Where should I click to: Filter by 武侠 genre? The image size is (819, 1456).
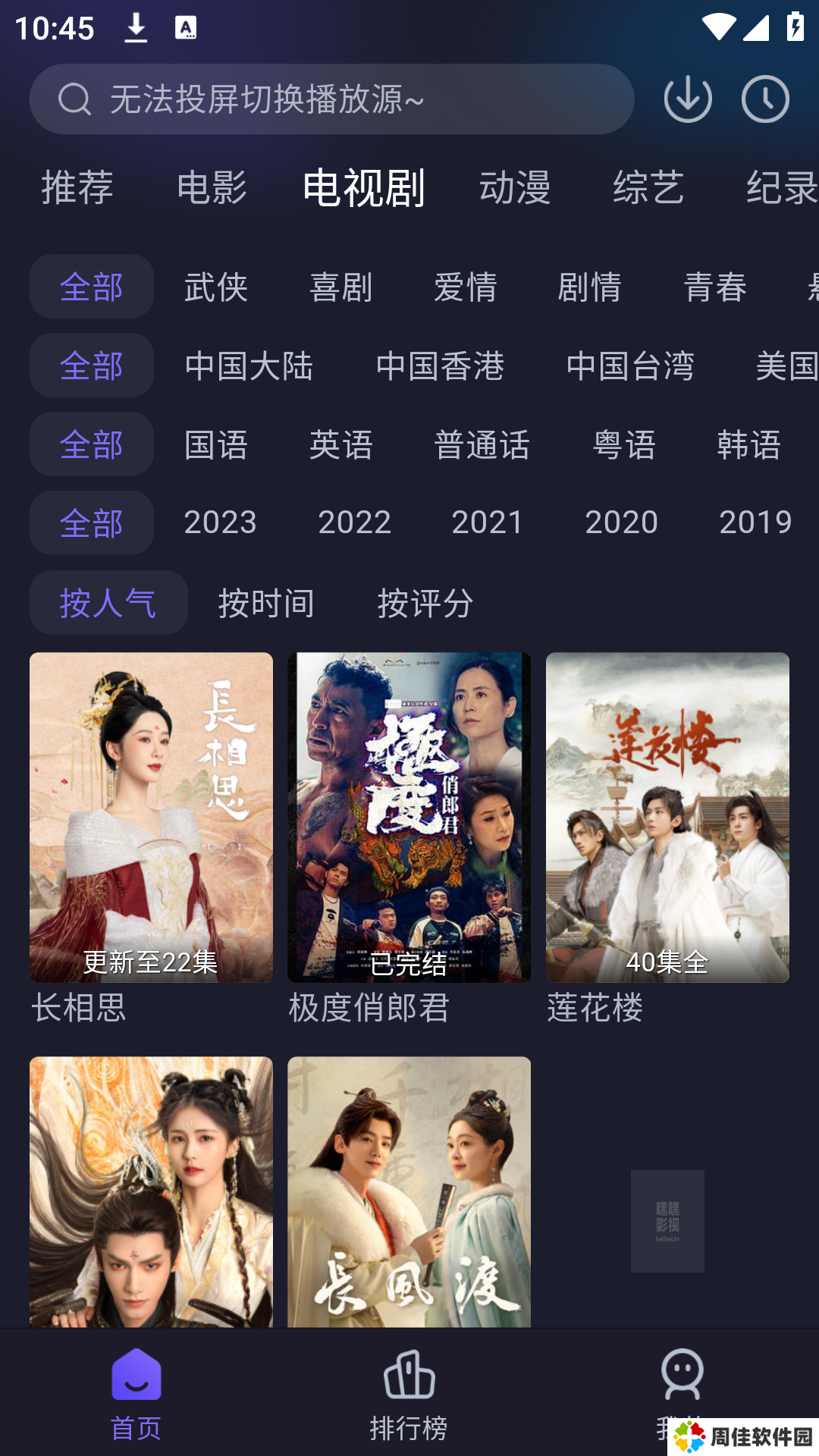(x=216, y=287)
